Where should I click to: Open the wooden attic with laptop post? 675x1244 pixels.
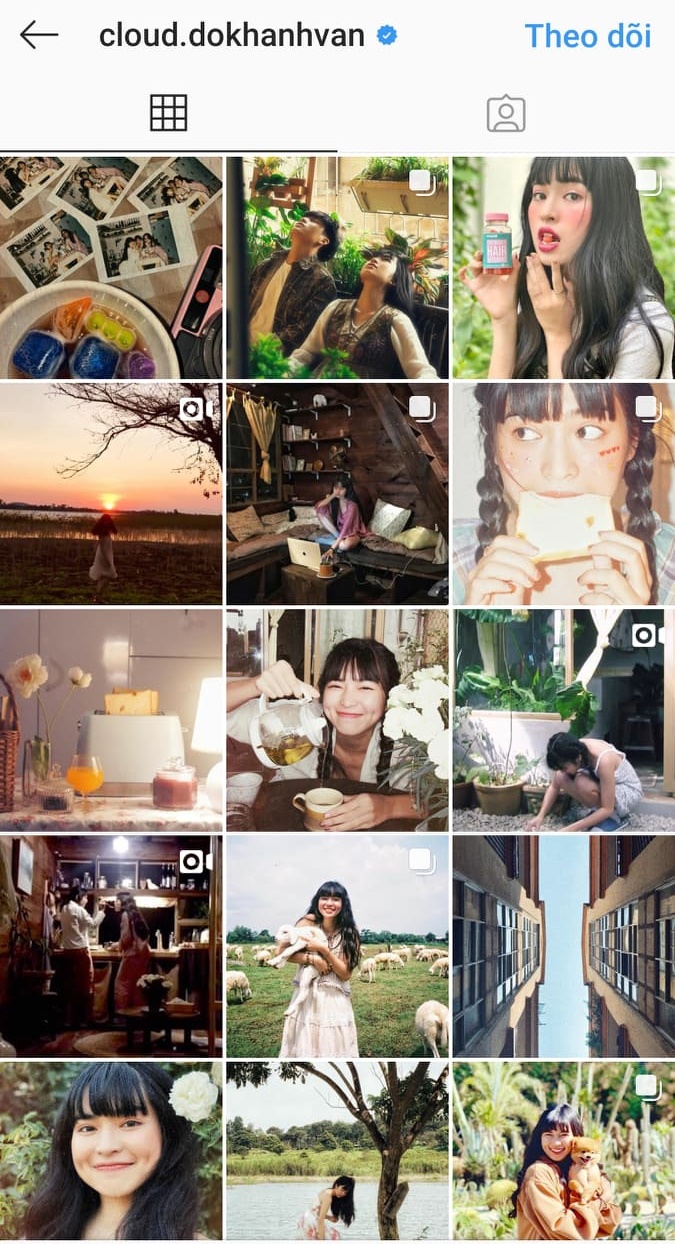[337, 493]
